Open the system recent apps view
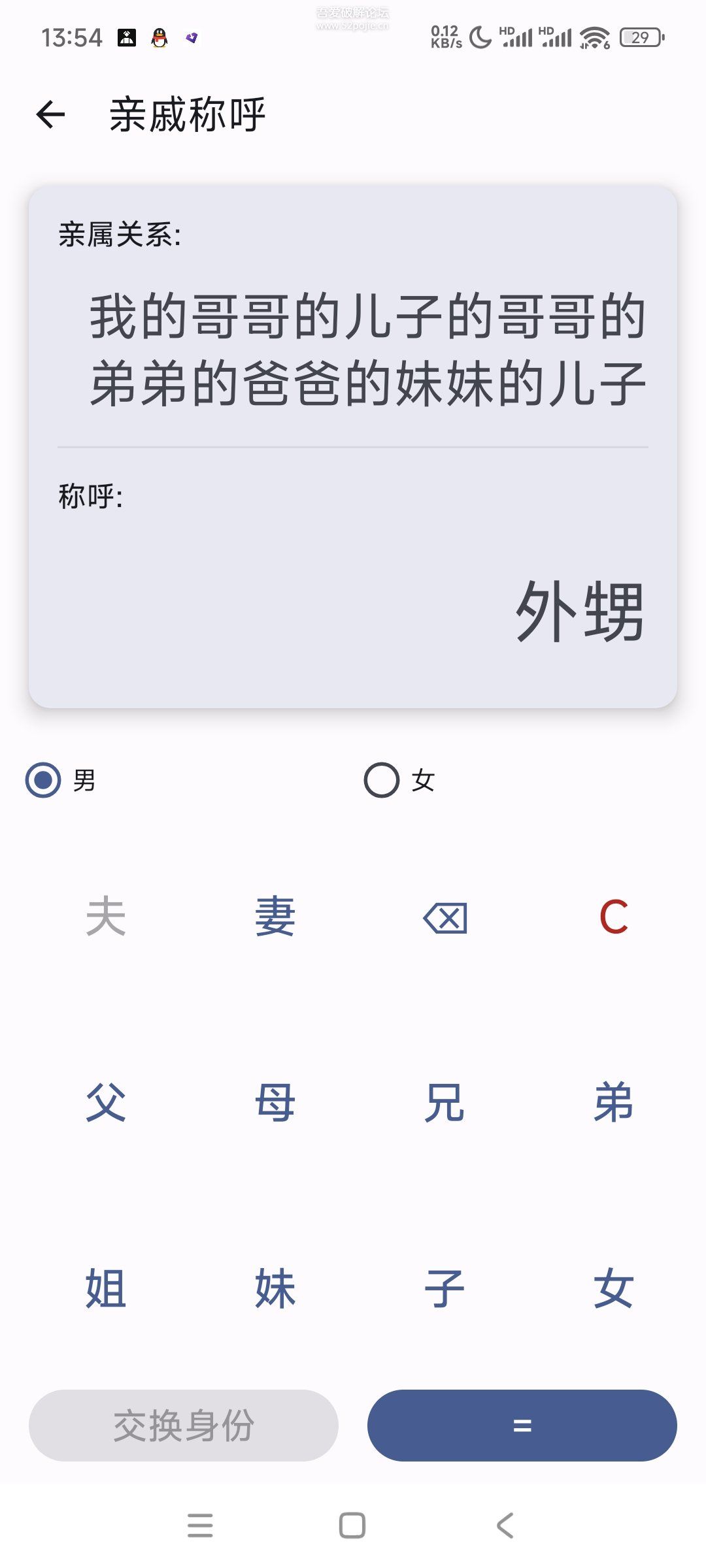This screenshot has width=706, height=1568. coord(200,1526)
